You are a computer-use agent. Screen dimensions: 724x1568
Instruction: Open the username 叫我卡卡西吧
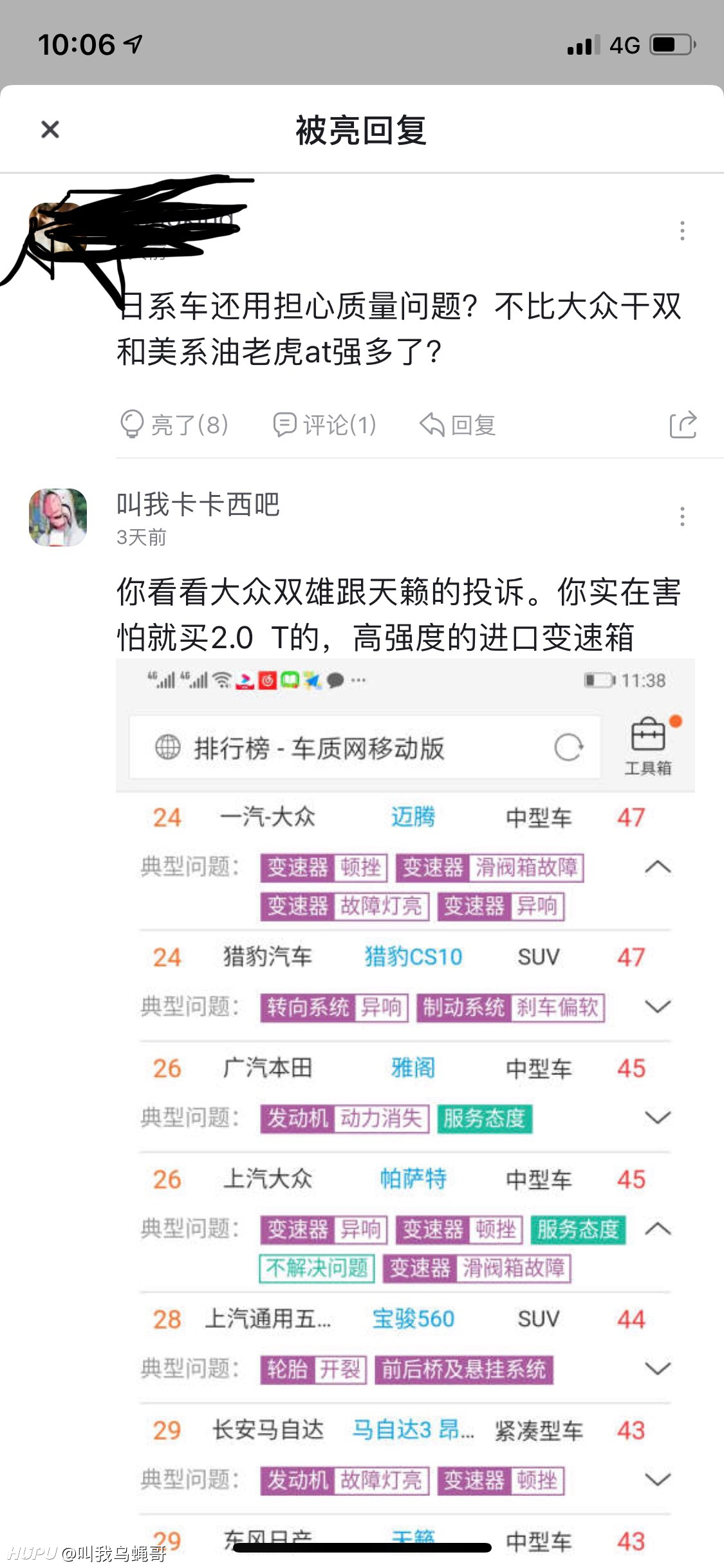[x=198, y=504]
